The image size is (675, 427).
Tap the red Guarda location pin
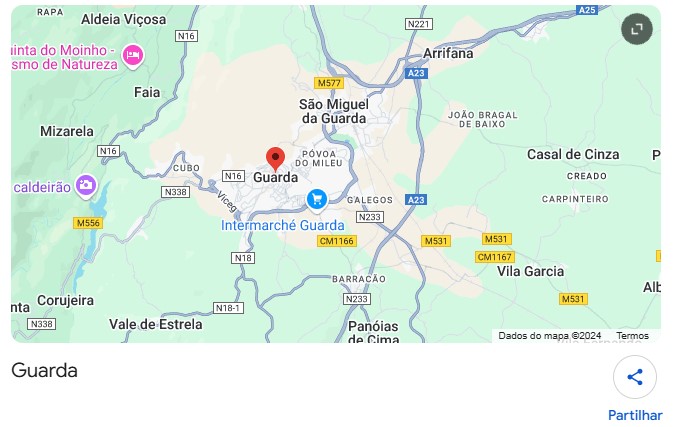point(276,159)
